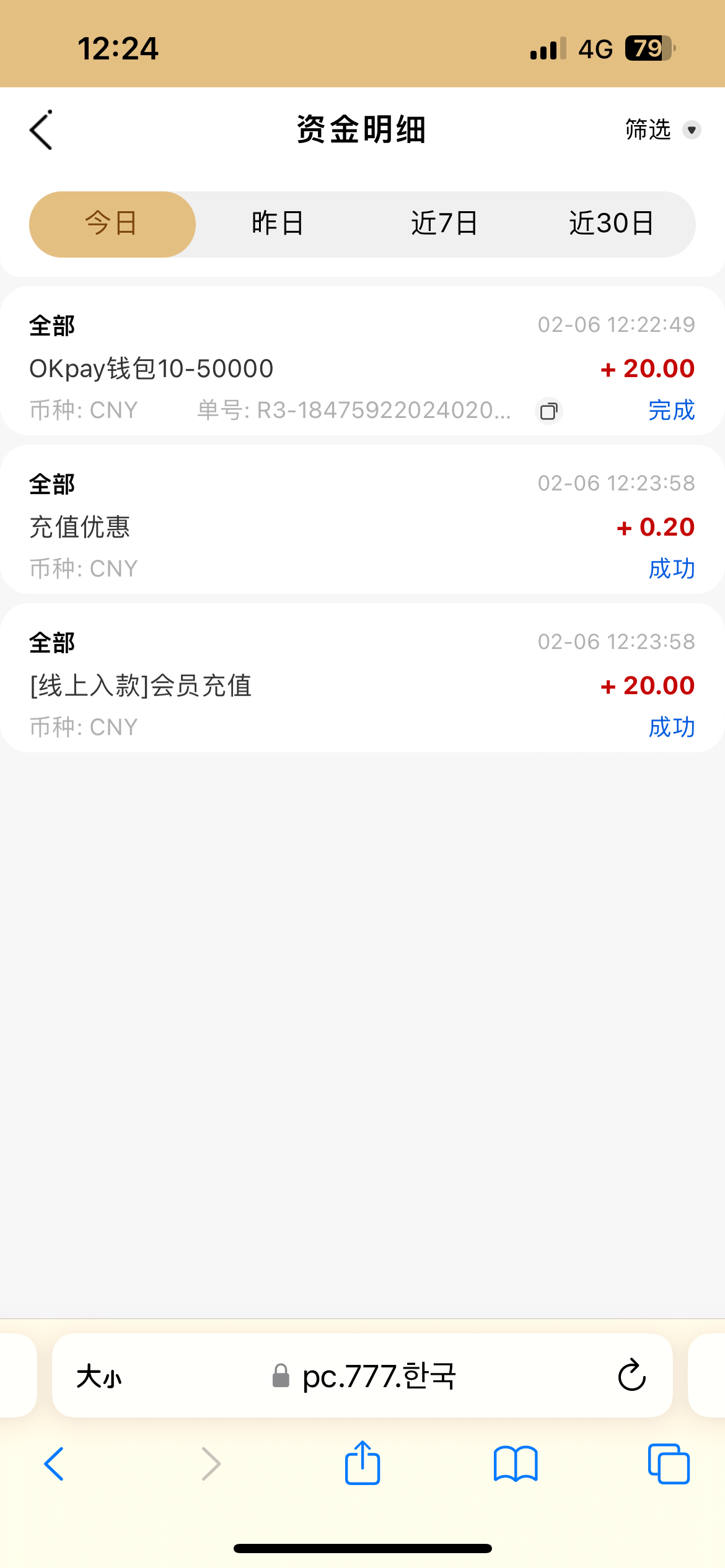The width and height of the screenshot is (725, 1568).
Task: Switch to the 昨日 tab
Action: click(278, 224)
